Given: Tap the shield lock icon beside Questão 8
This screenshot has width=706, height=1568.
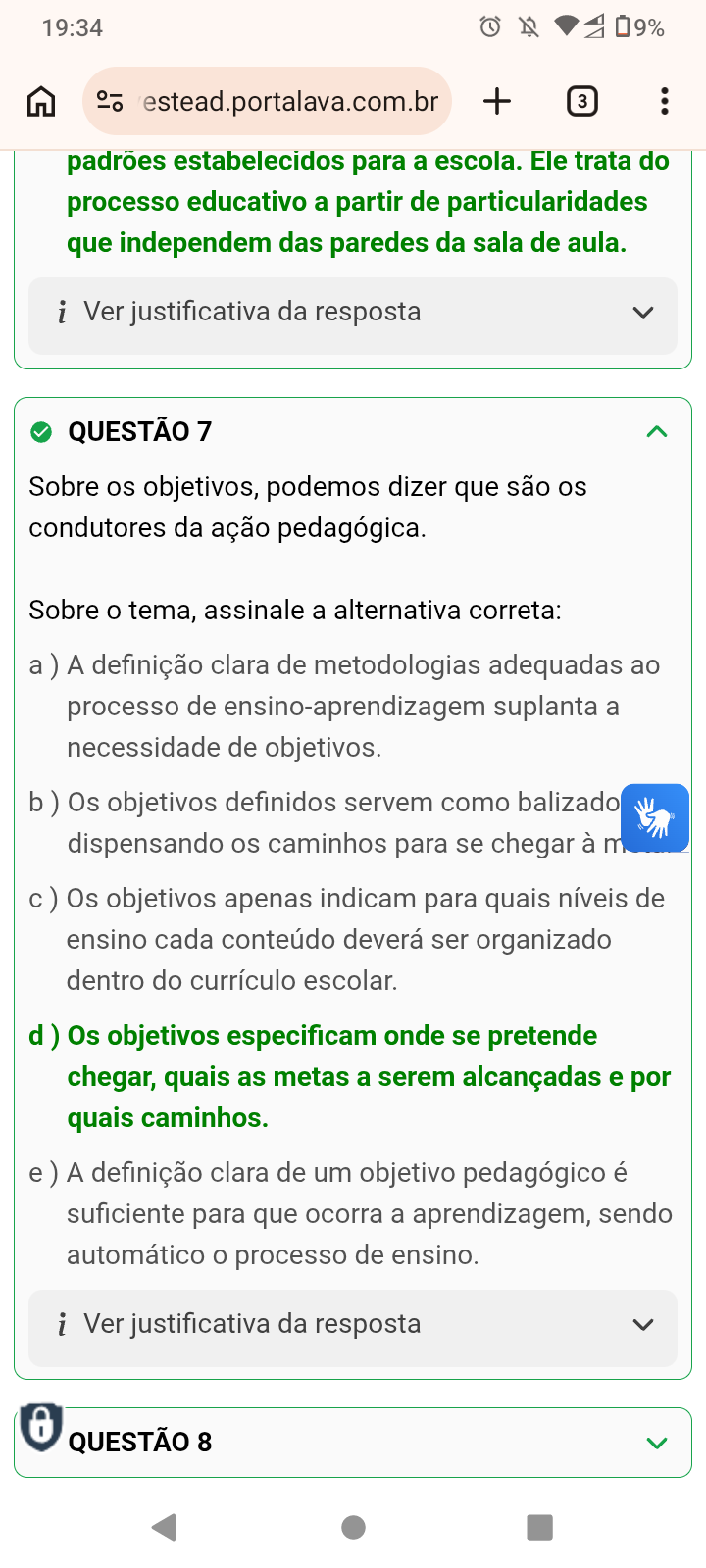Looking at the screenshot, I should click(x=41, y=1426).
